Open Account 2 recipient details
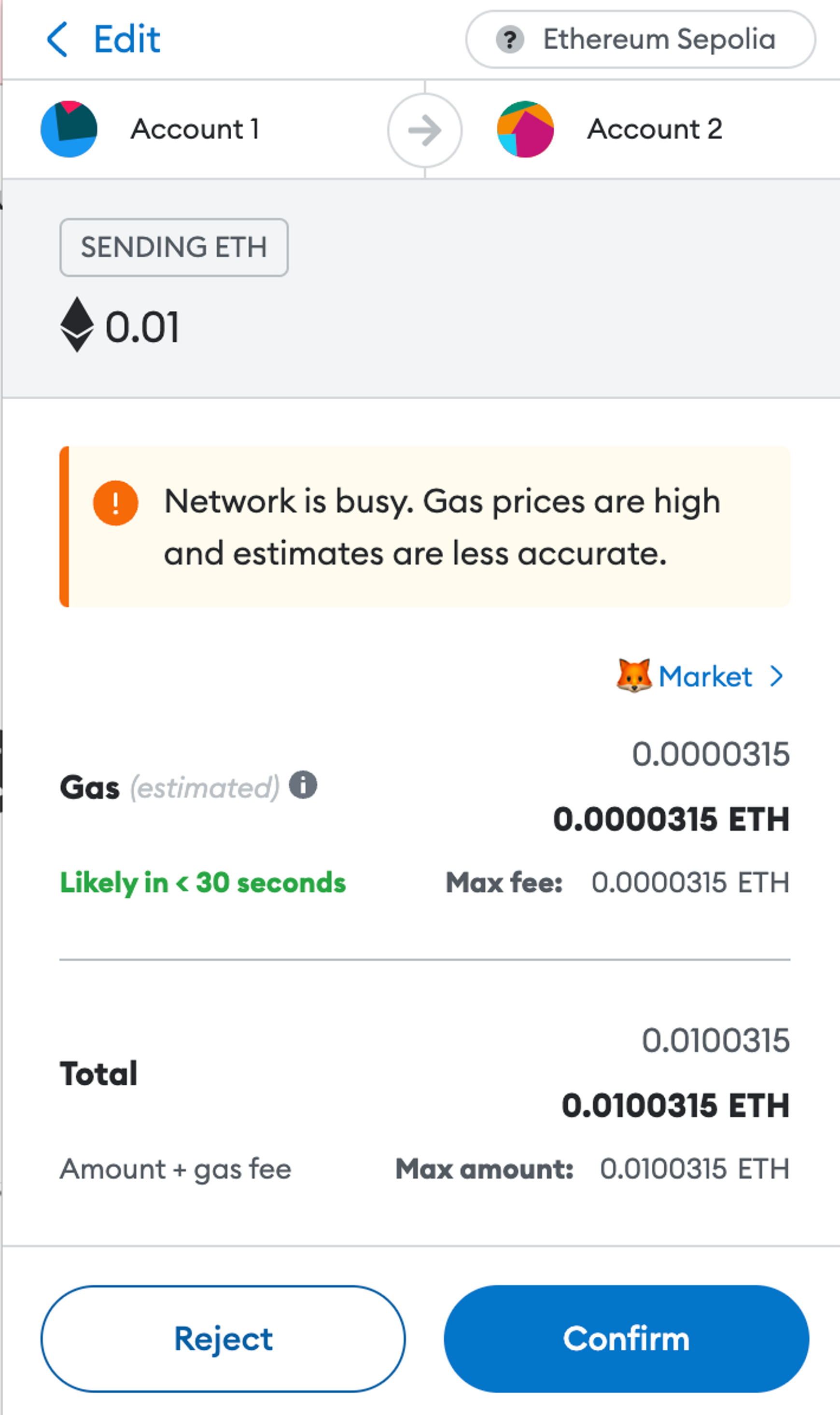 point(654,129)
